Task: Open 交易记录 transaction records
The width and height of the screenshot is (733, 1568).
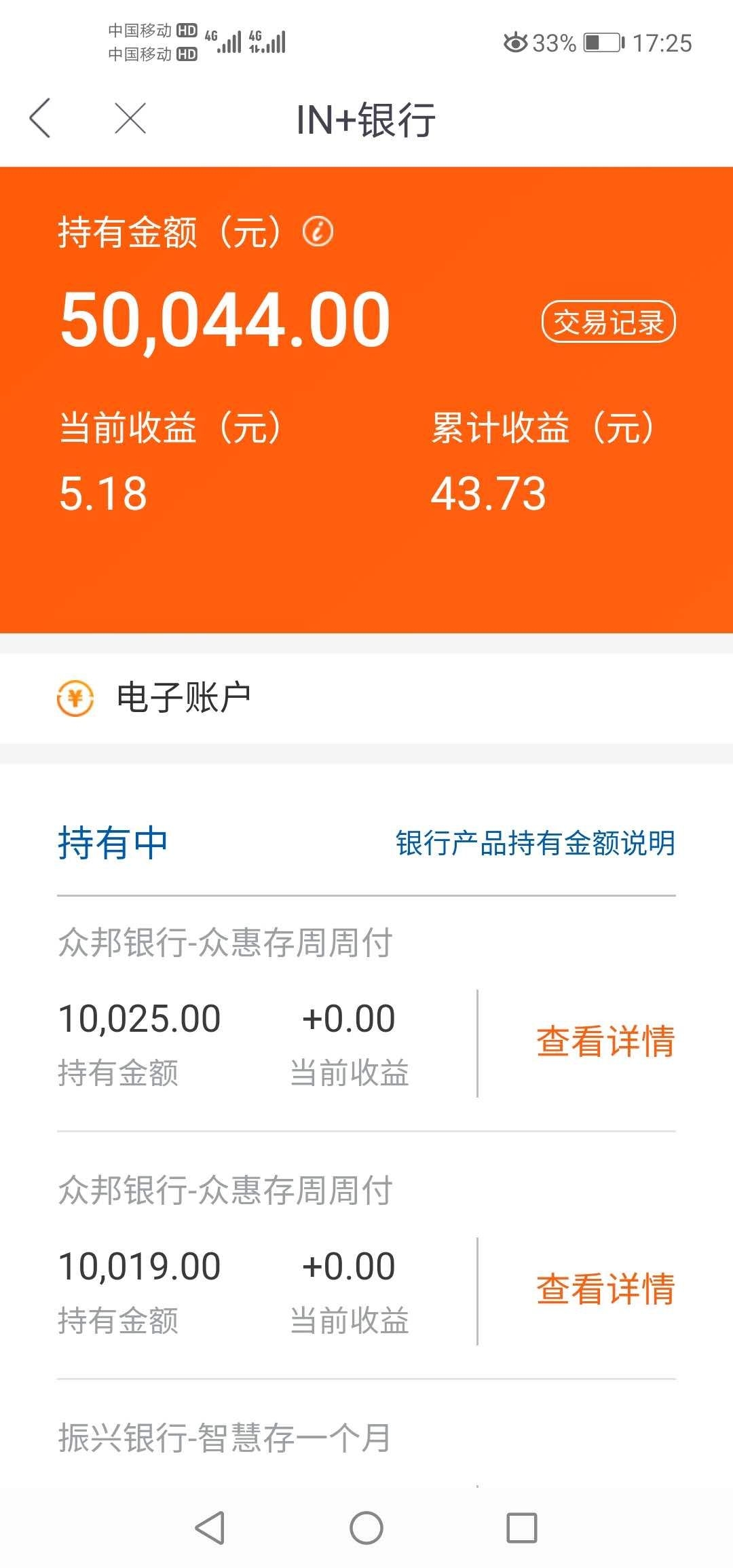Action: click(608, 322)
